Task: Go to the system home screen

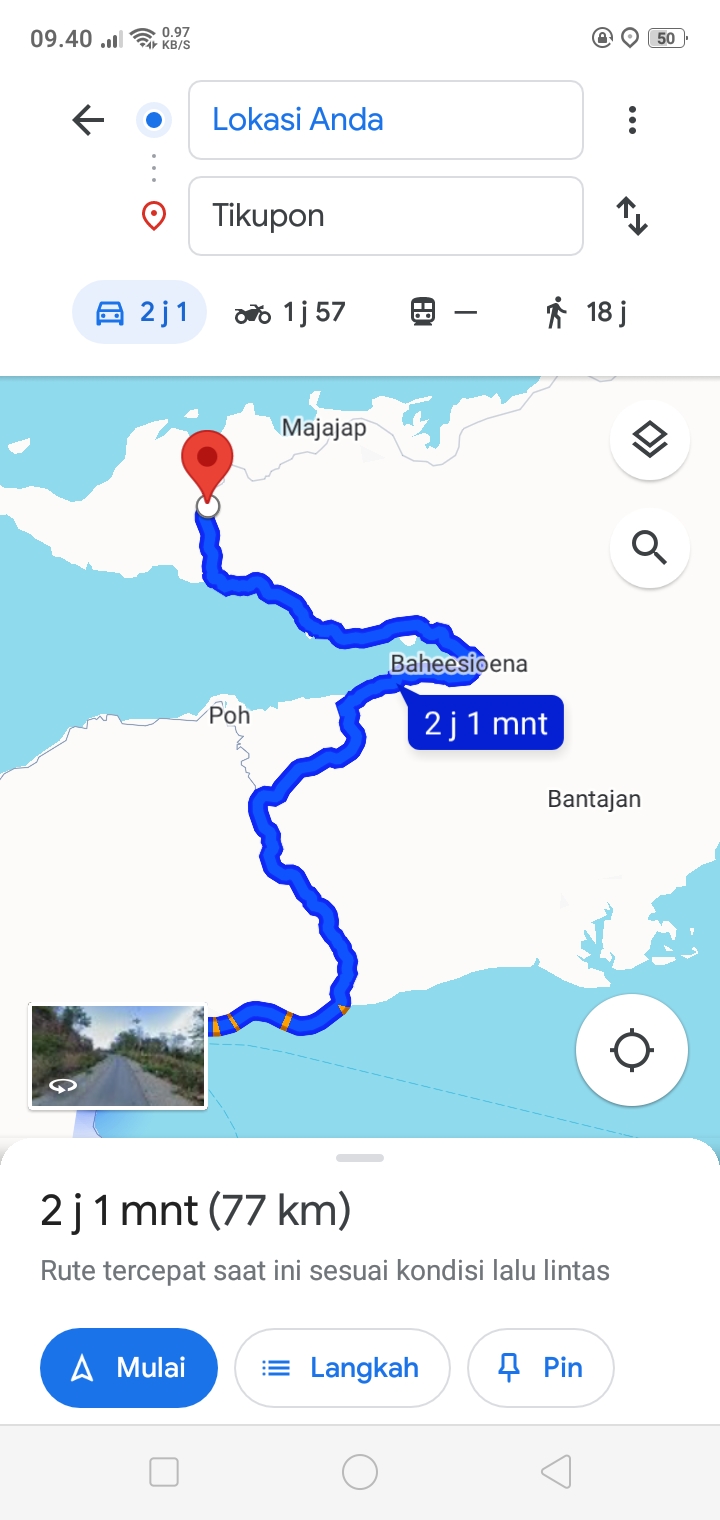Action: (x=360, y=1472)
